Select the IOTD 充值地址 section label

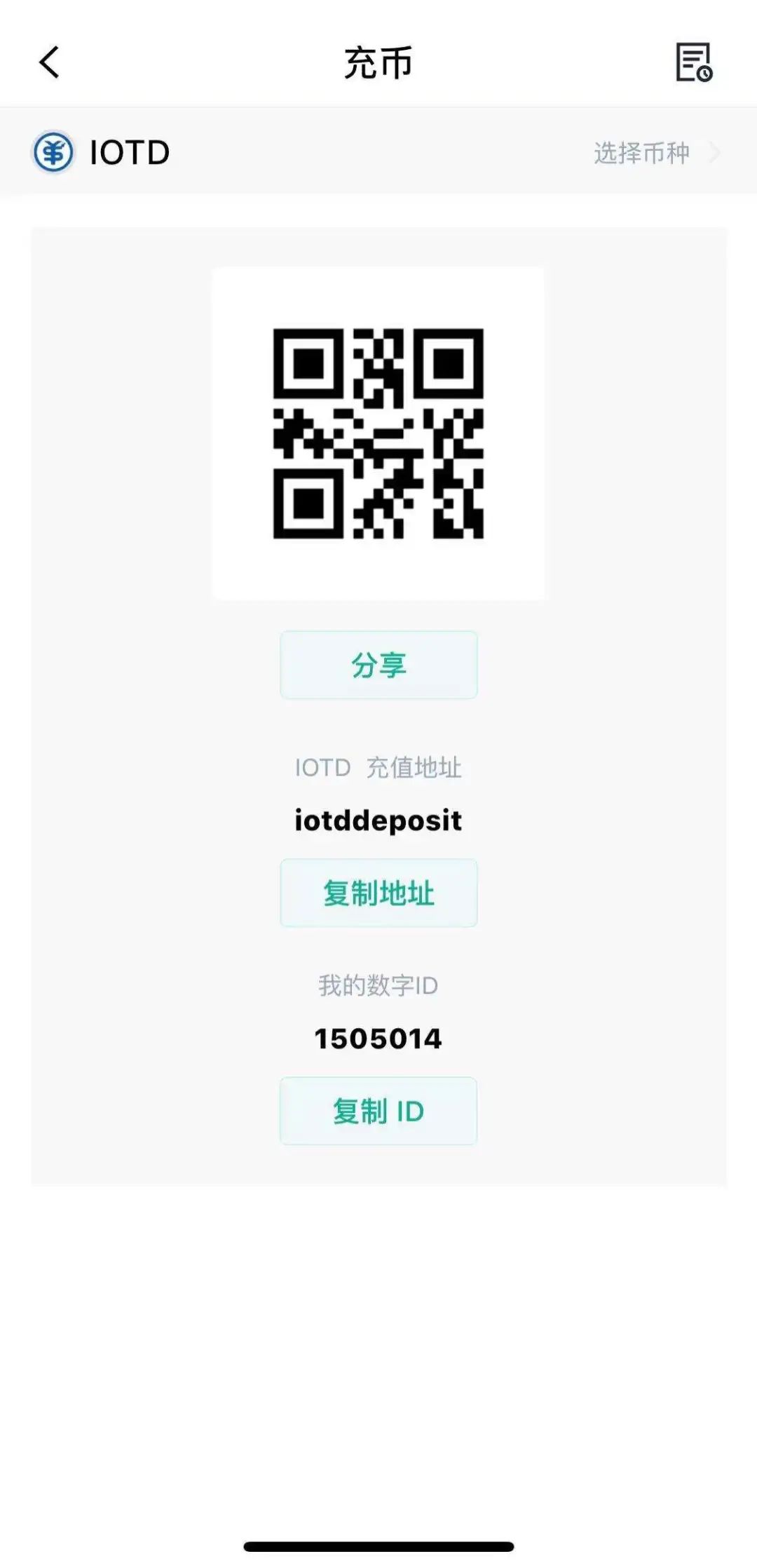(378, 767)
